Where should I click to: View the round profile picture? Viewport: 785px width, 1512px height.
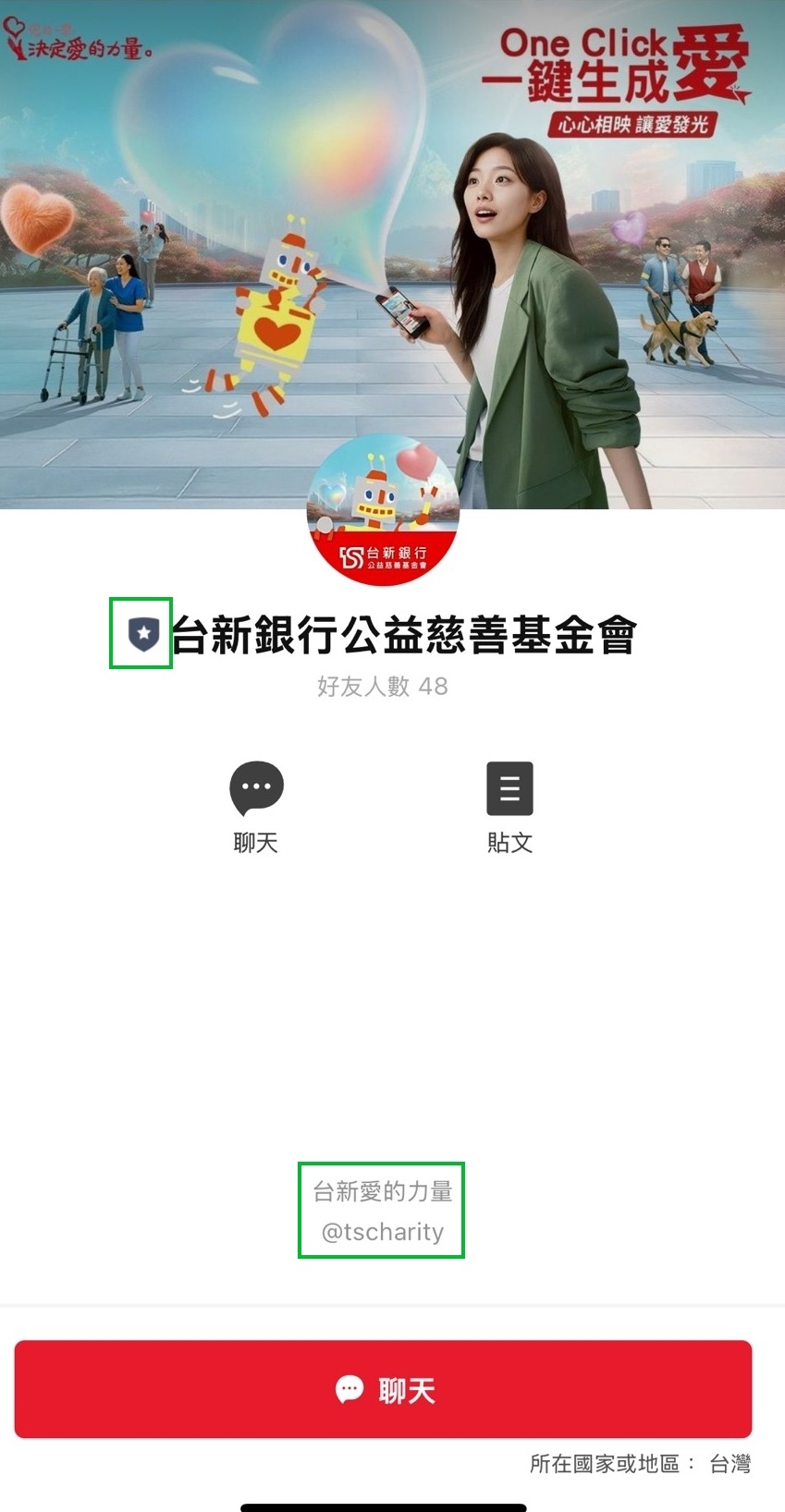383,510
